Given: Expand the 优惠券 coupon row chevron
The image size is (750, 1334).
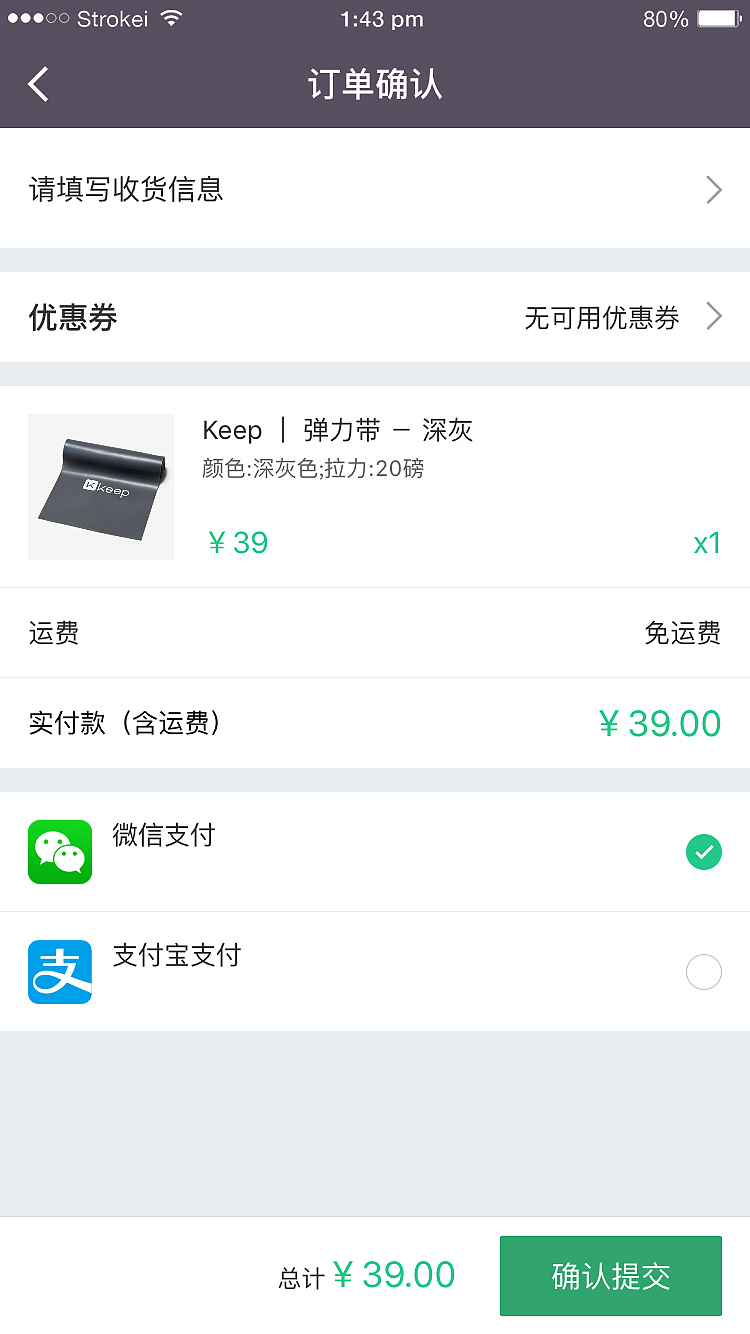Looking at the screenshot, I should 714,316.
